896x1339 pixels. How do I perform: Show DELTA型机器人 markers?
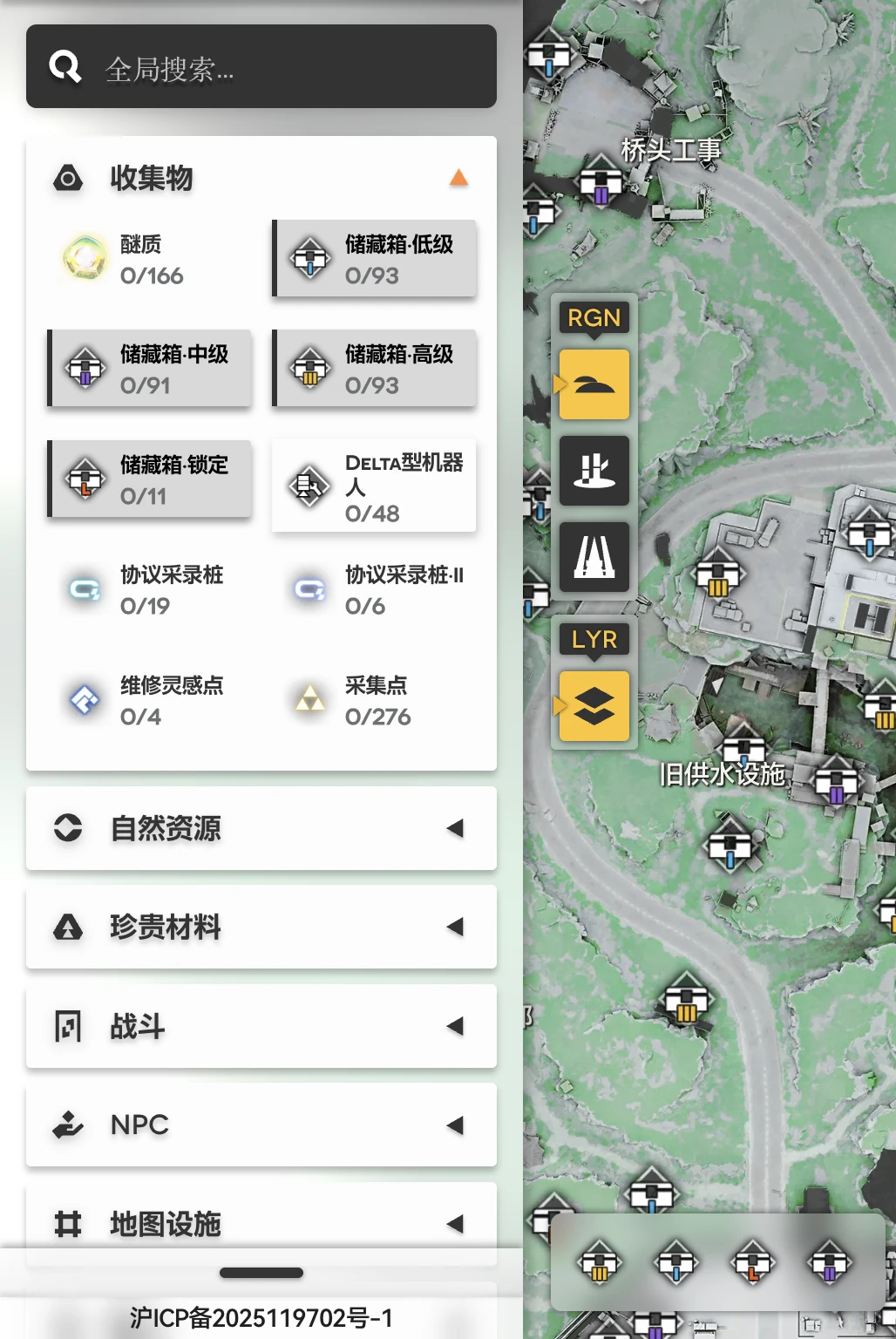point(375,486)
